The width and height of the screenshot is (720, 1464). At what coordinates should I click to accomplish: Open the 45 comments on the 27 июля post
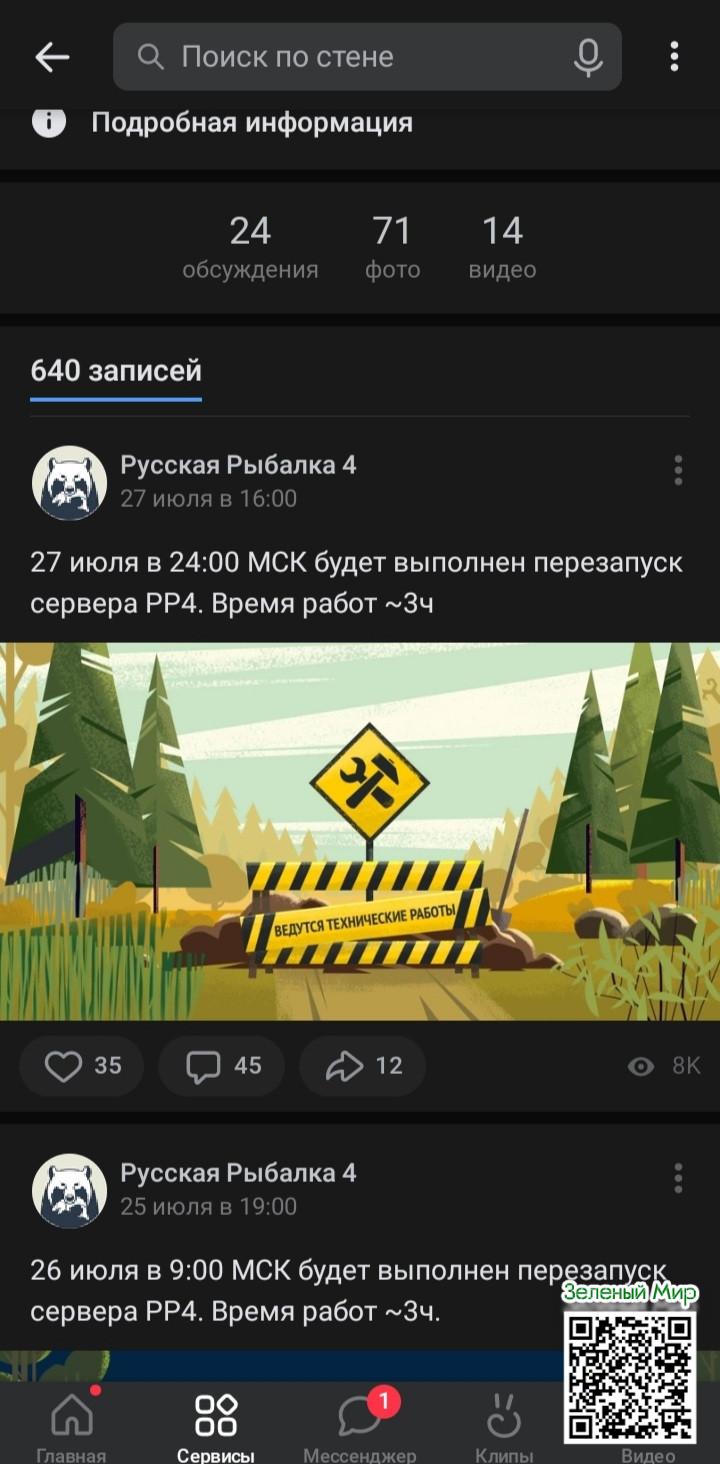222,1066
